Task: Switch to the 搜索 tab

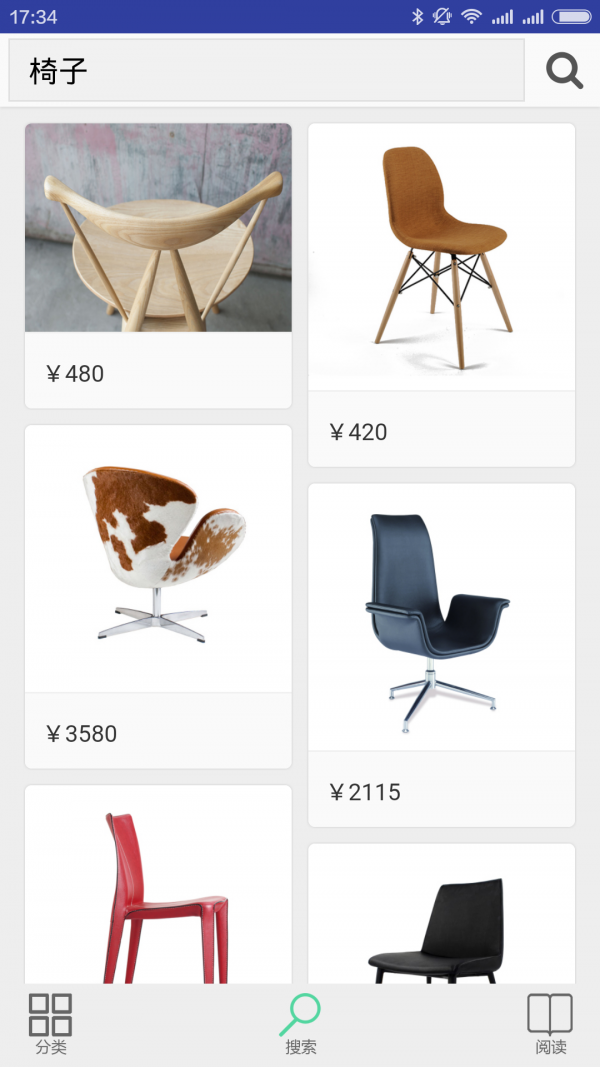Action: coord(300,1025)
